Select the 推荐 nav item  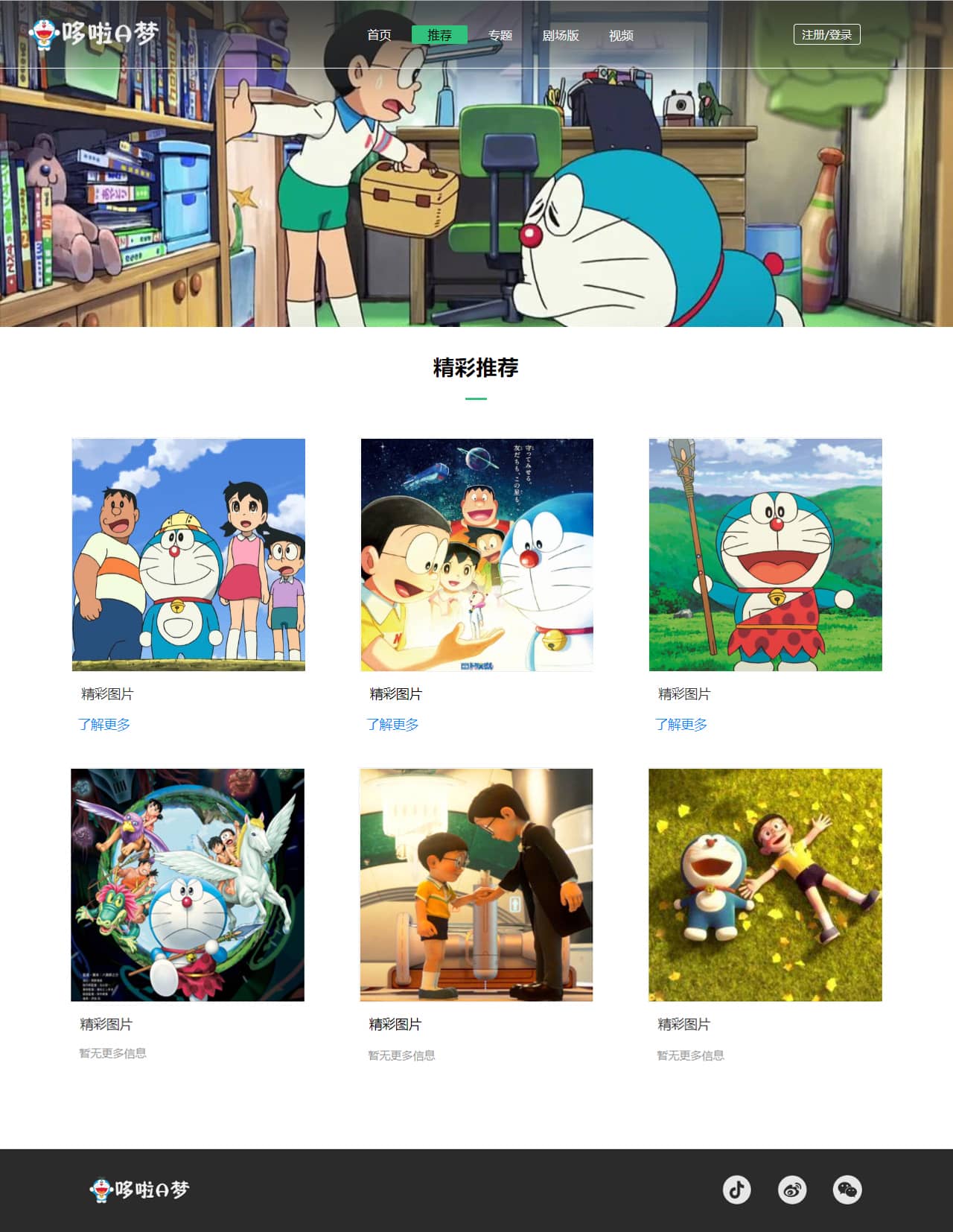point(439,35)
